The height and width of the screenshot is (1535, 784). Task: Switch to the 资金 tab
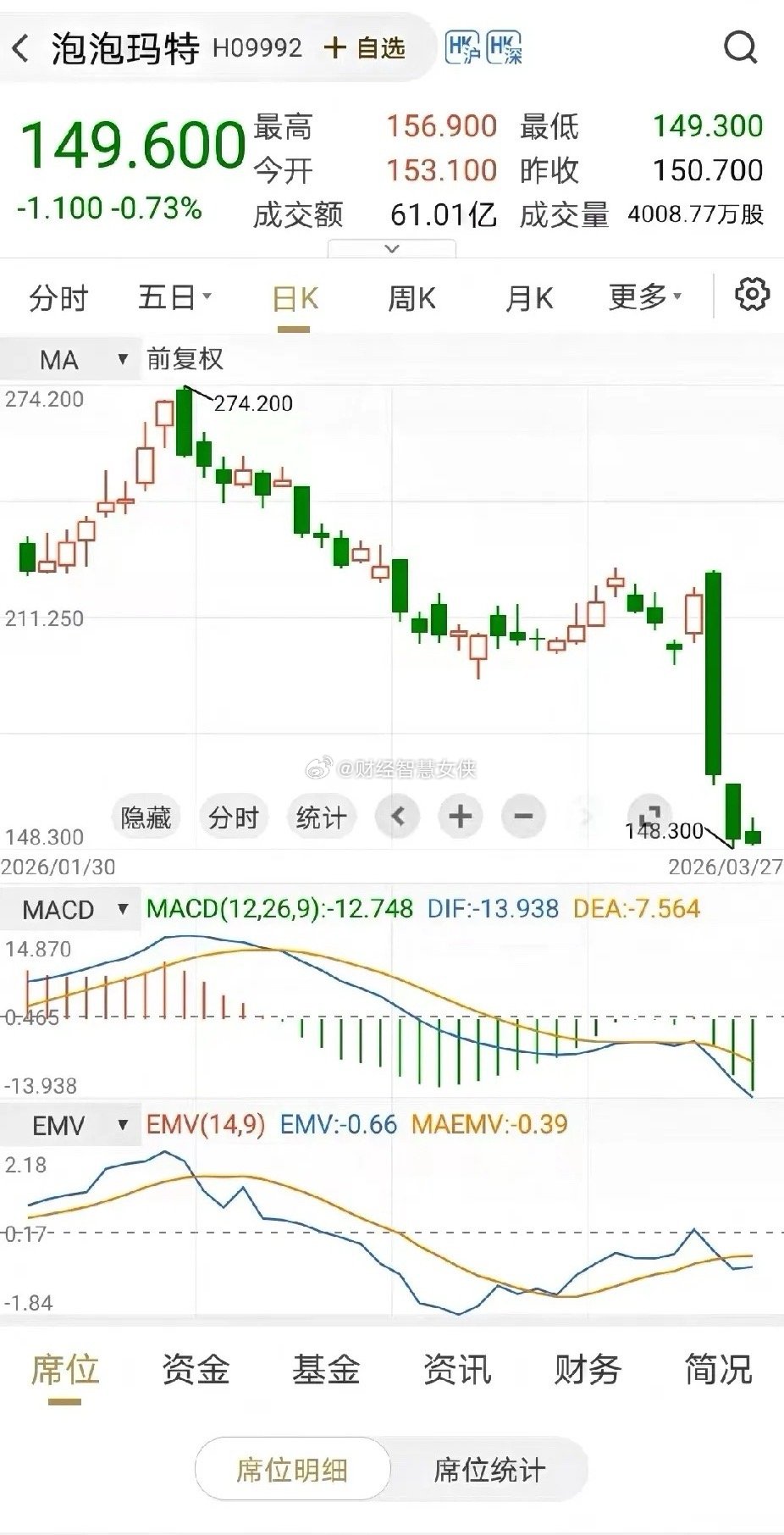196,1370
